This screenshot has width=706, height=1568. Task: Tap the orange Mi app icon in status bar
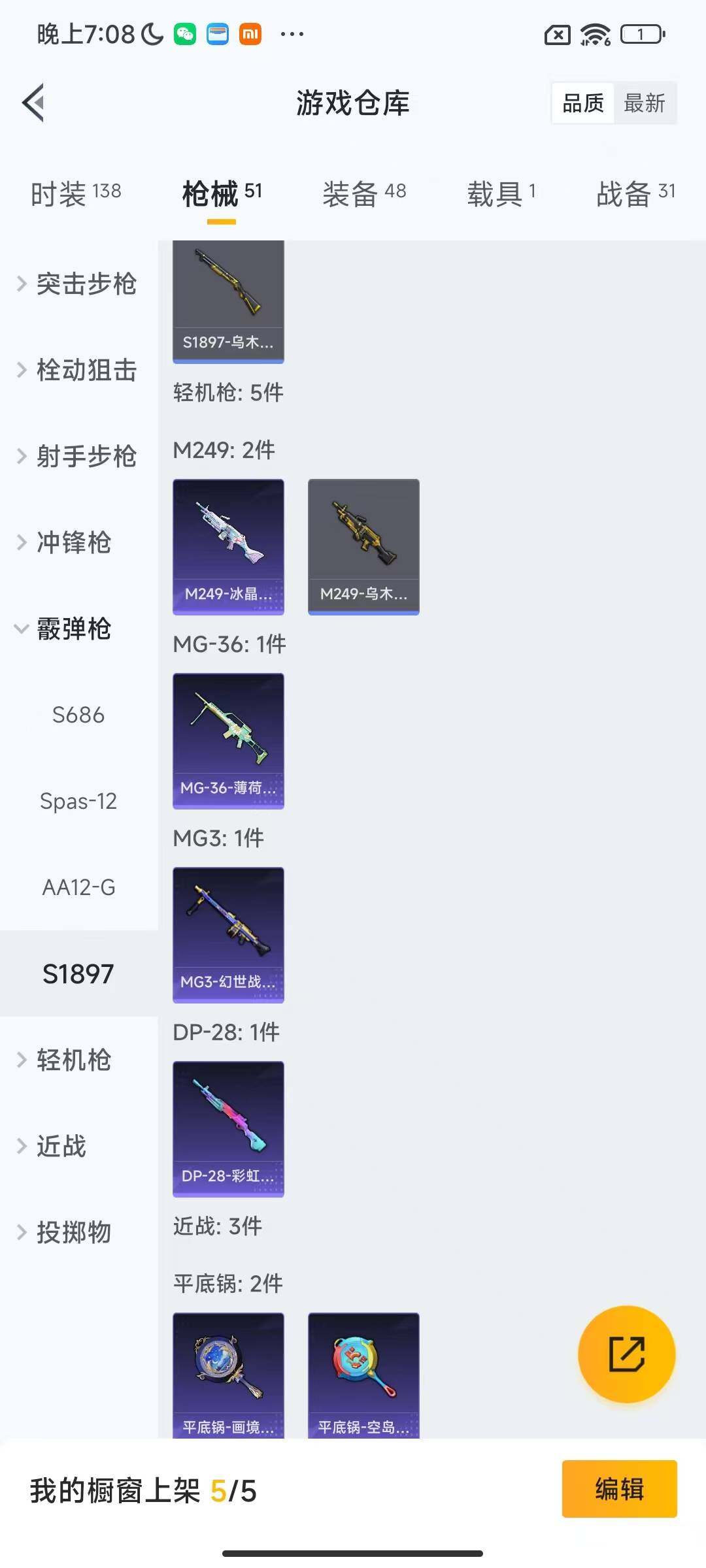point(250,34)
